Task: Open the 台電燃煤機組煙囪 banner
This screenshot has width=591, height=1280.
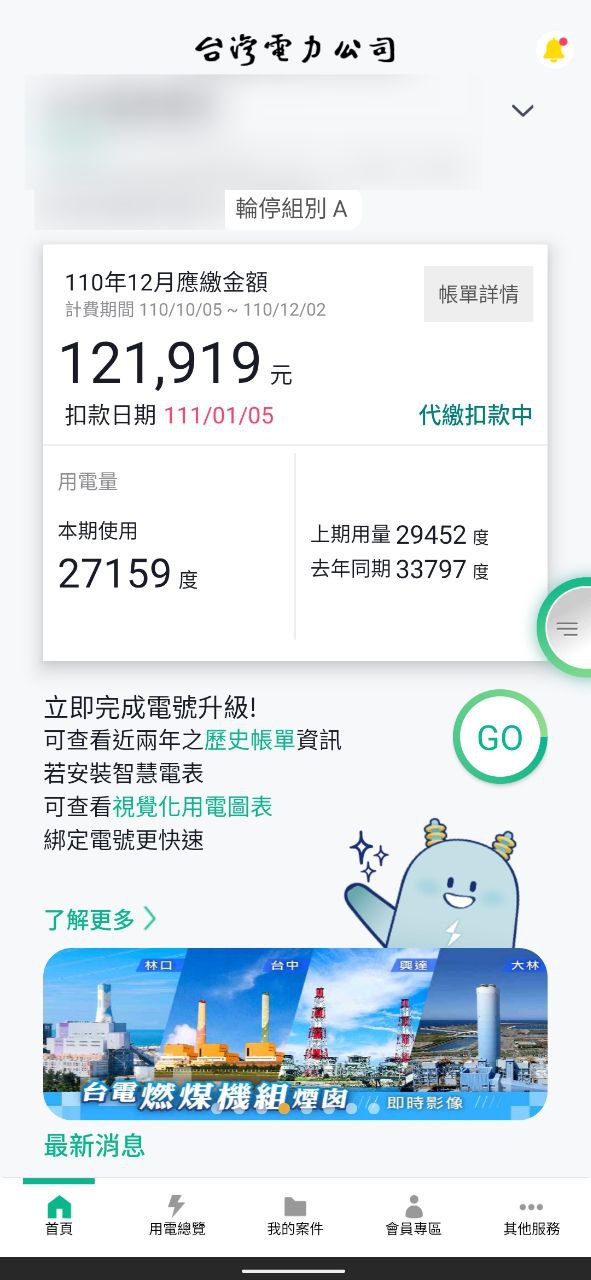Action: 295,1034
